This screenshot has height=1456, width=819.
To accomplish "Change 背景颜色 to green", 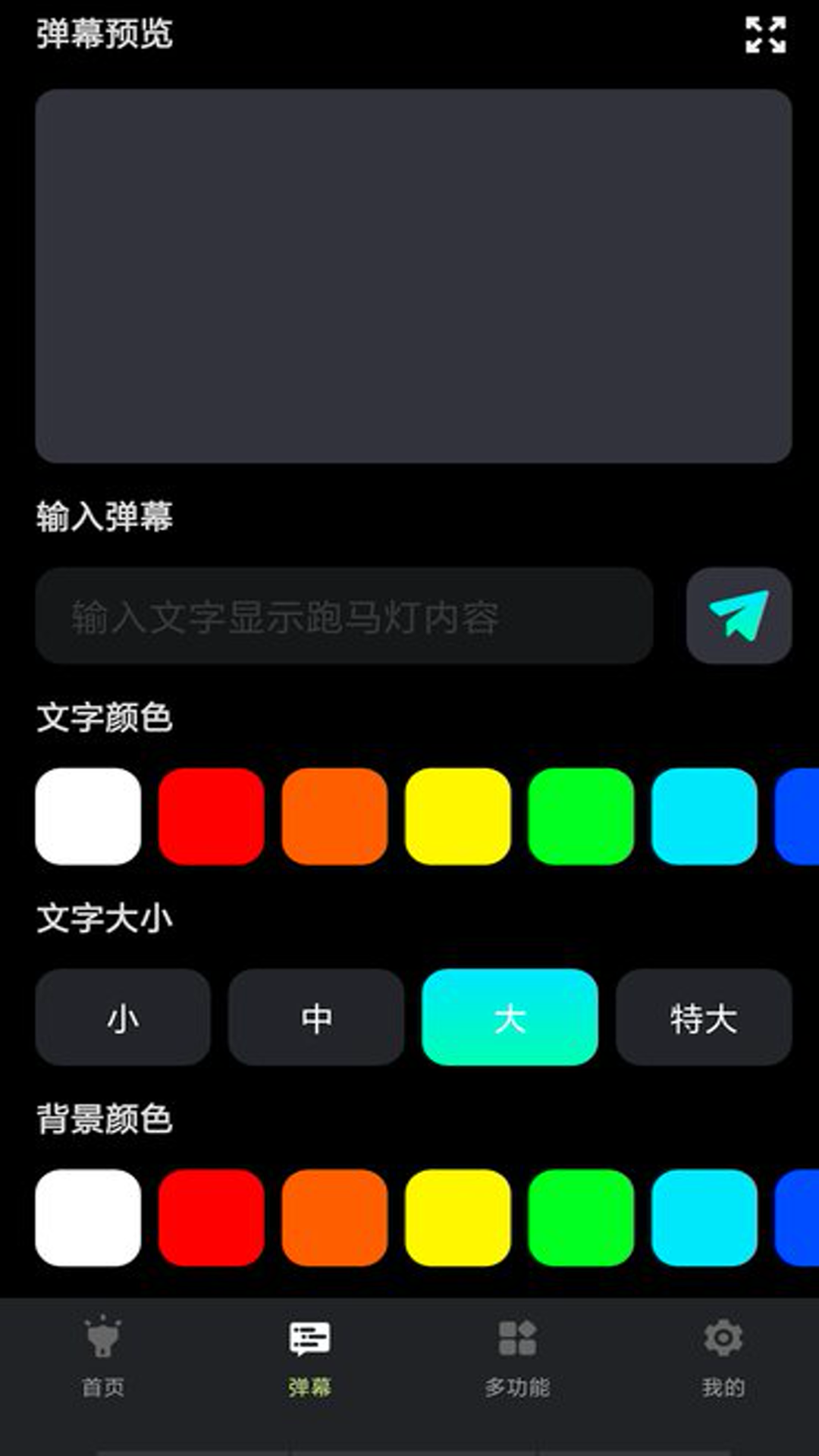I will (x=581, y=1217).
